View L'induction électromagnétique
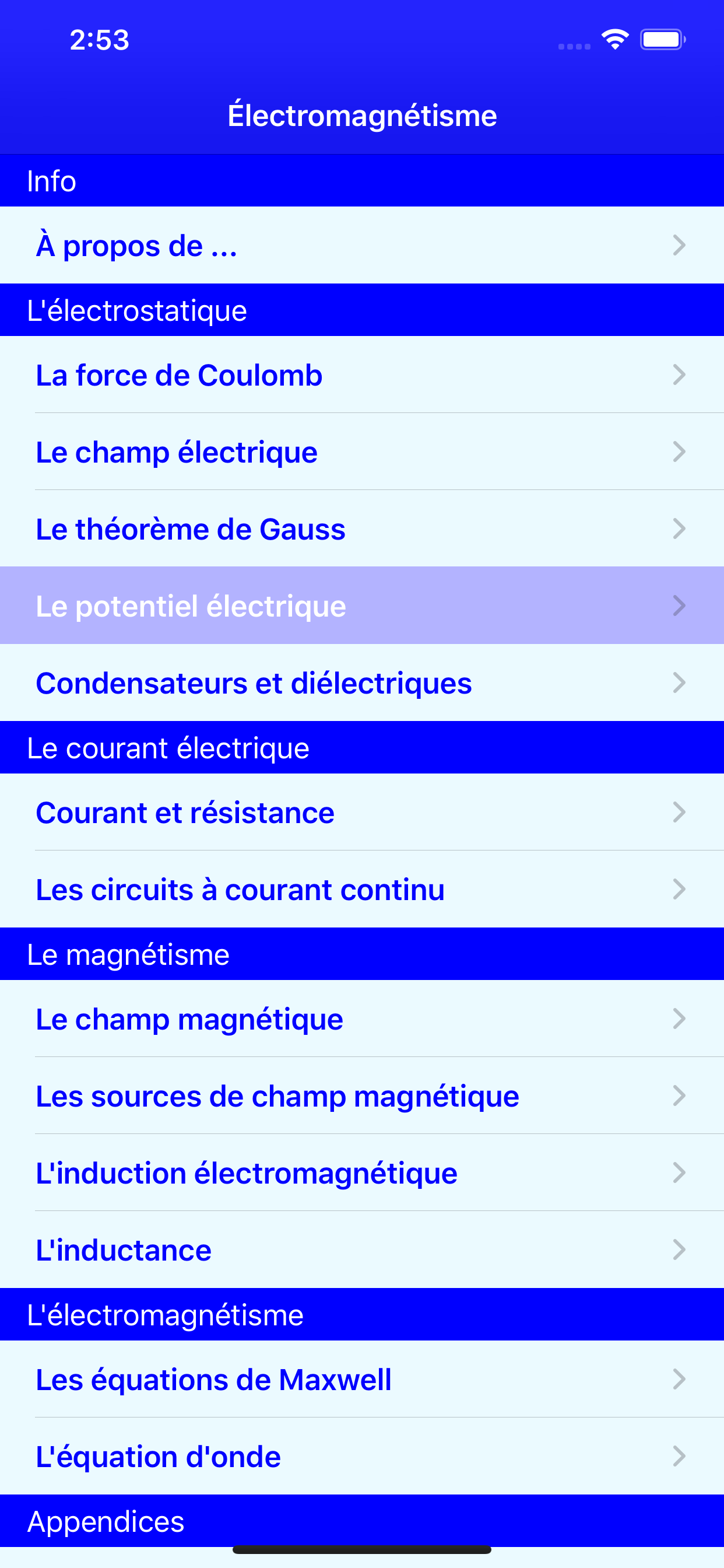This screenshot has width=724, height=1568. [362, 1173]
